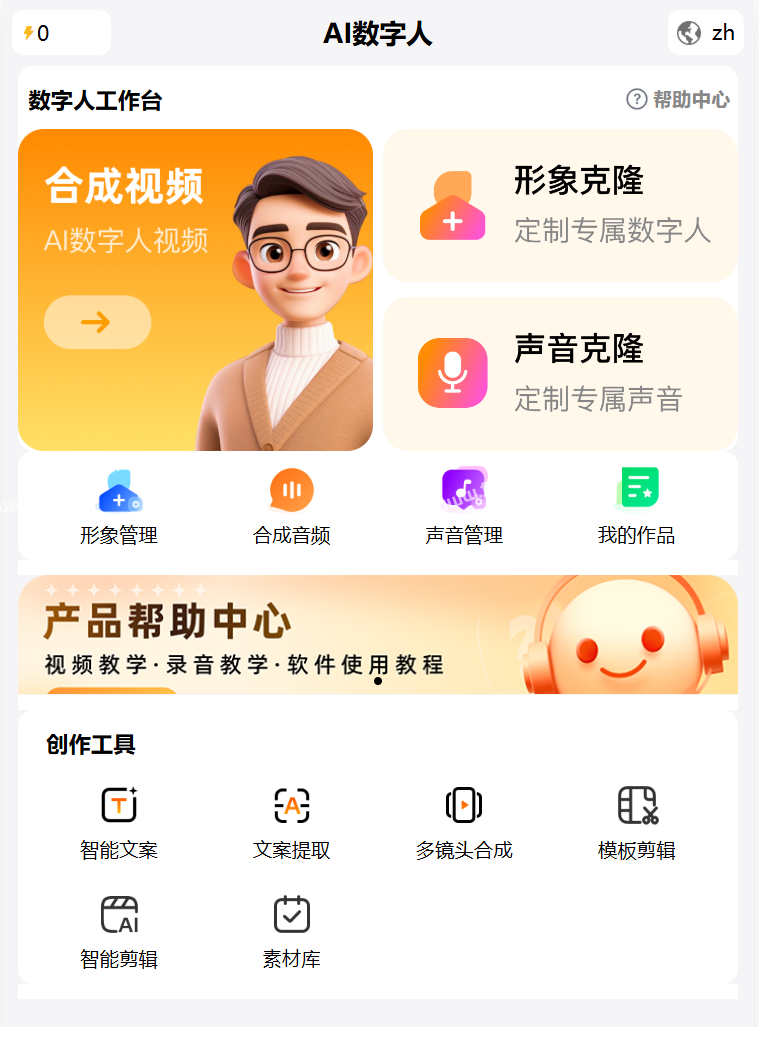View 我的作品

[636, 507]
